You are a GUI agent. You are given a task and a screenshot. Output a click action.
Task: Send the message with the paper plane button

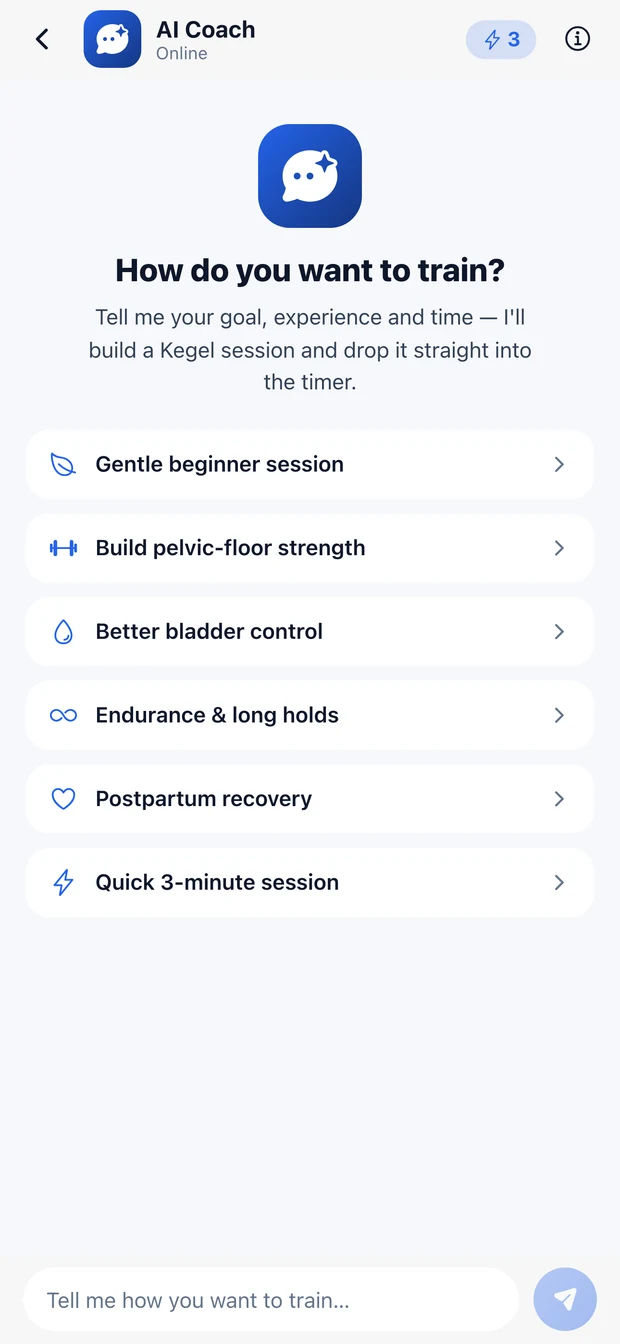tap(565, 1300)
